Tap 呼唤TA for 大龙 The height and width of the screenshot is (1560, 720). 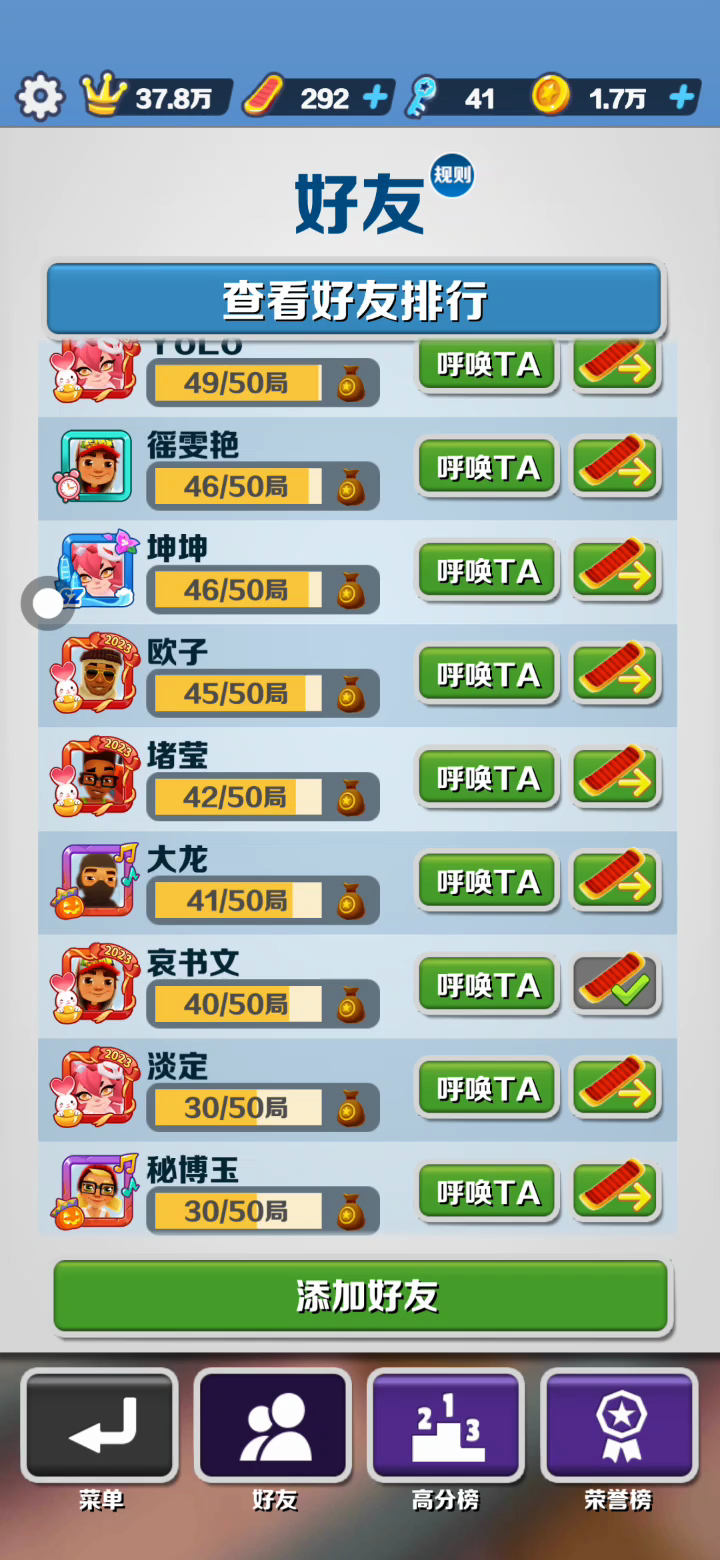487,882
